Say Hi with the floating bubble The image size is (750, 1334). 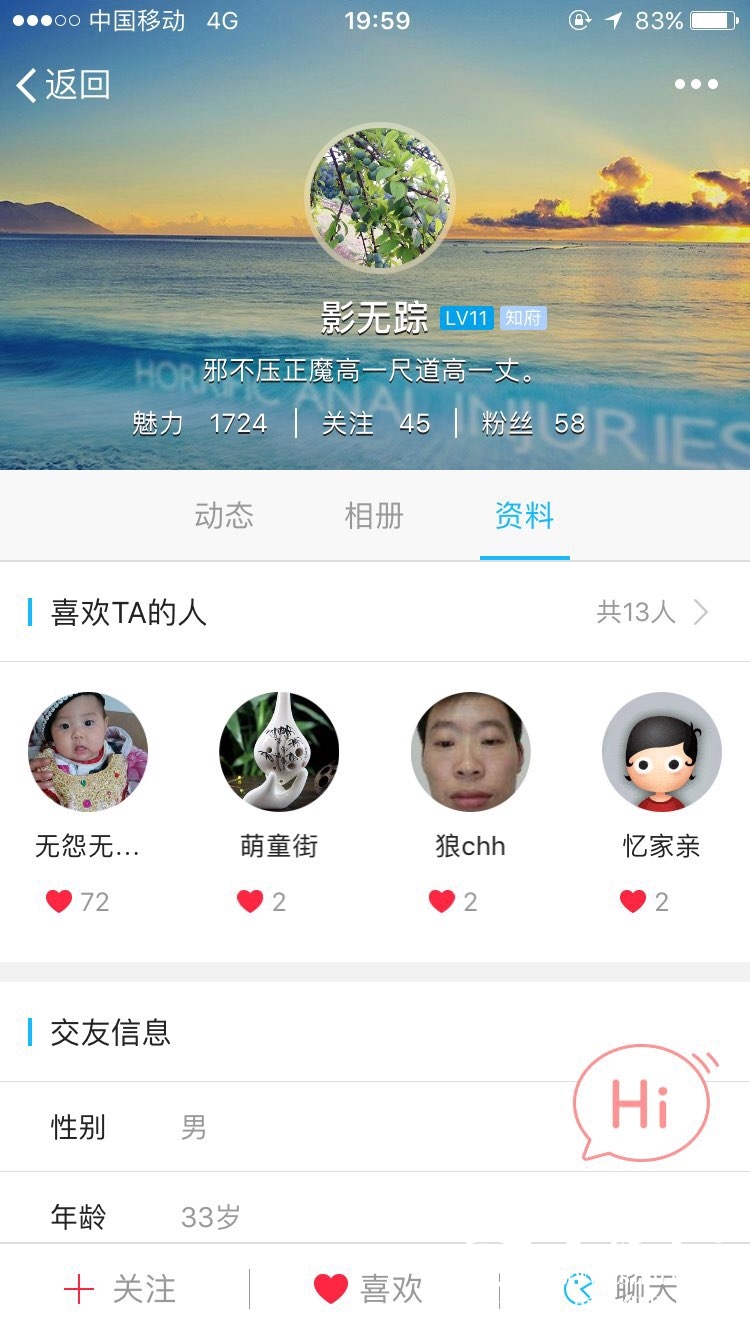(x=642, y=1103)
